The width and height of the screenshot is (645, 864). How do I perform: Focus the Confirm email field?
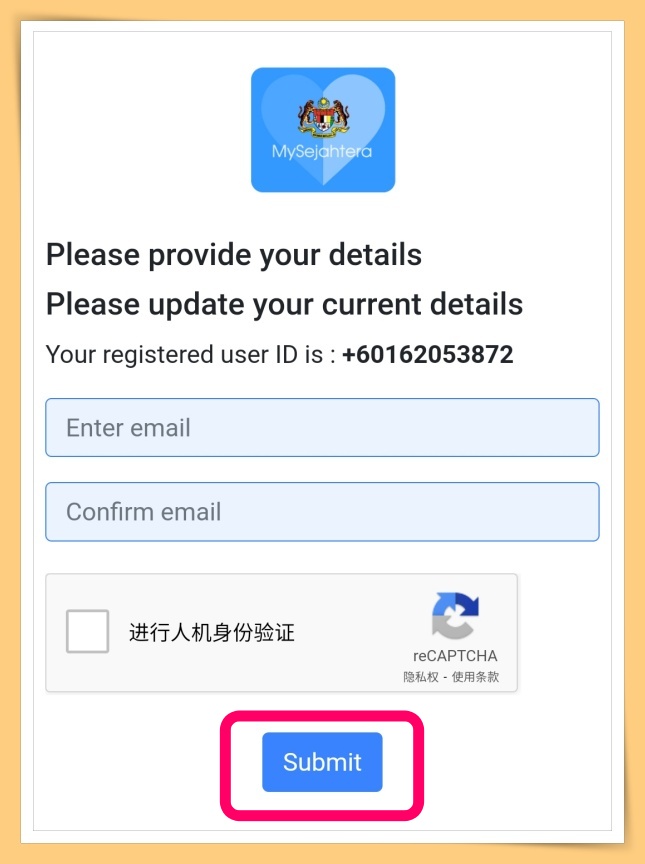pos(322,512)
